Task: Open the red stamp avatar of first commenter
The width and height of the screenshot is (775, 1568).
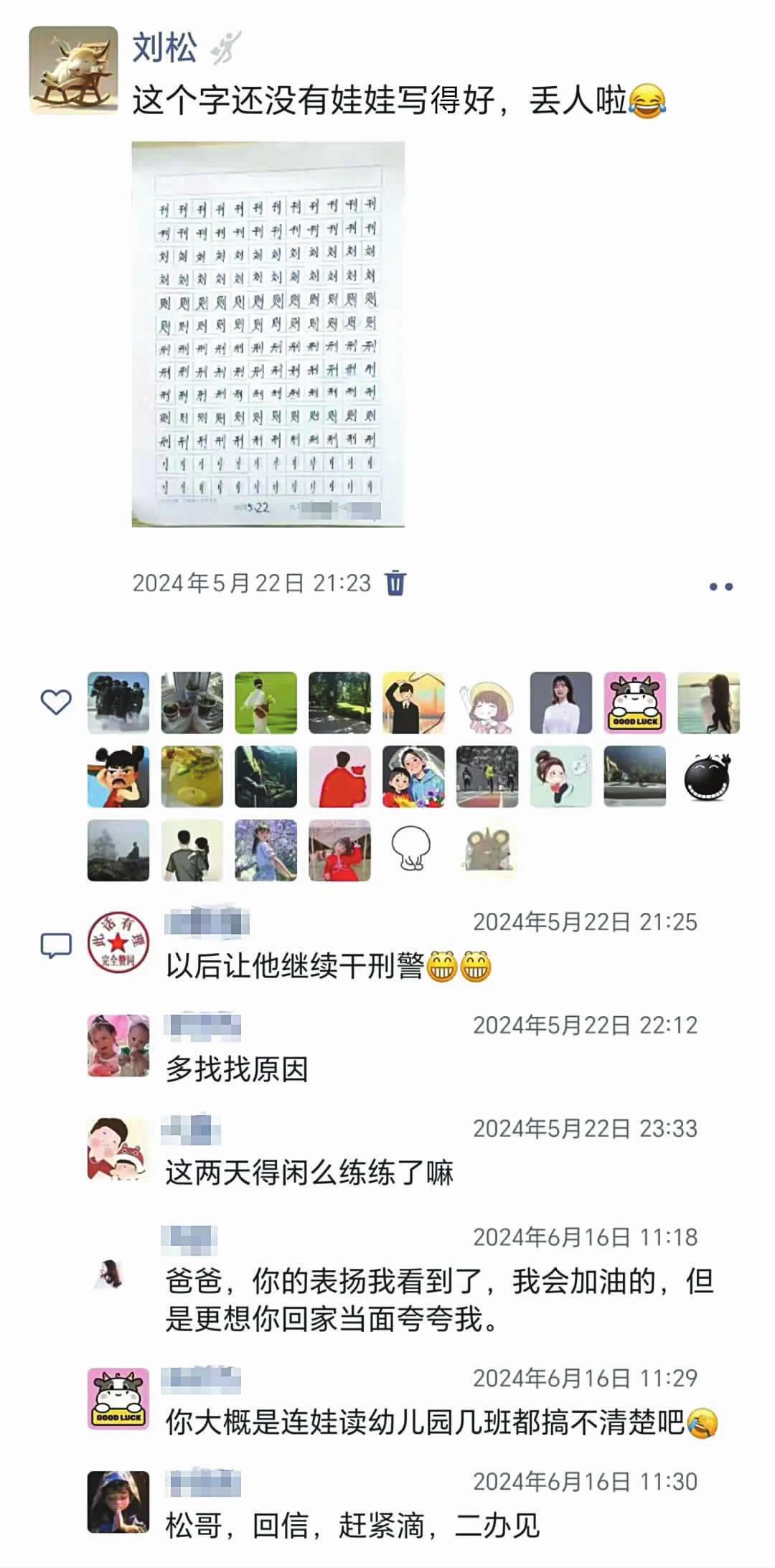Action: point(118,942)
